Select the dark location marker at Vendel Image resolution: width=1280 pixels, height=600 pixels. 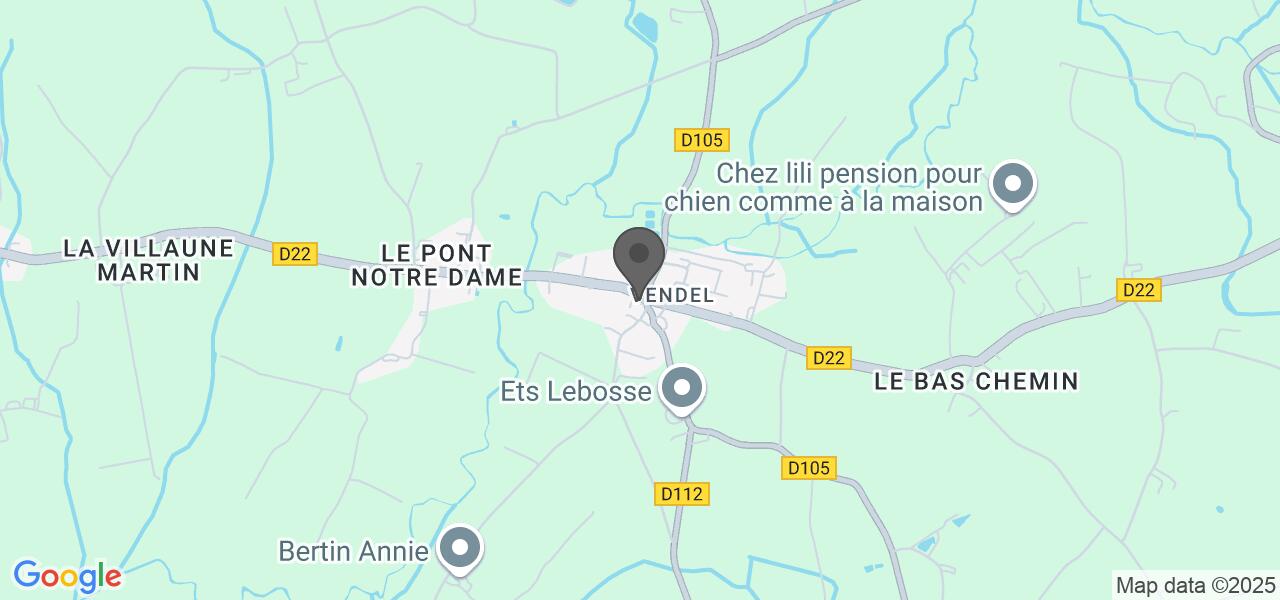[638, 257]
